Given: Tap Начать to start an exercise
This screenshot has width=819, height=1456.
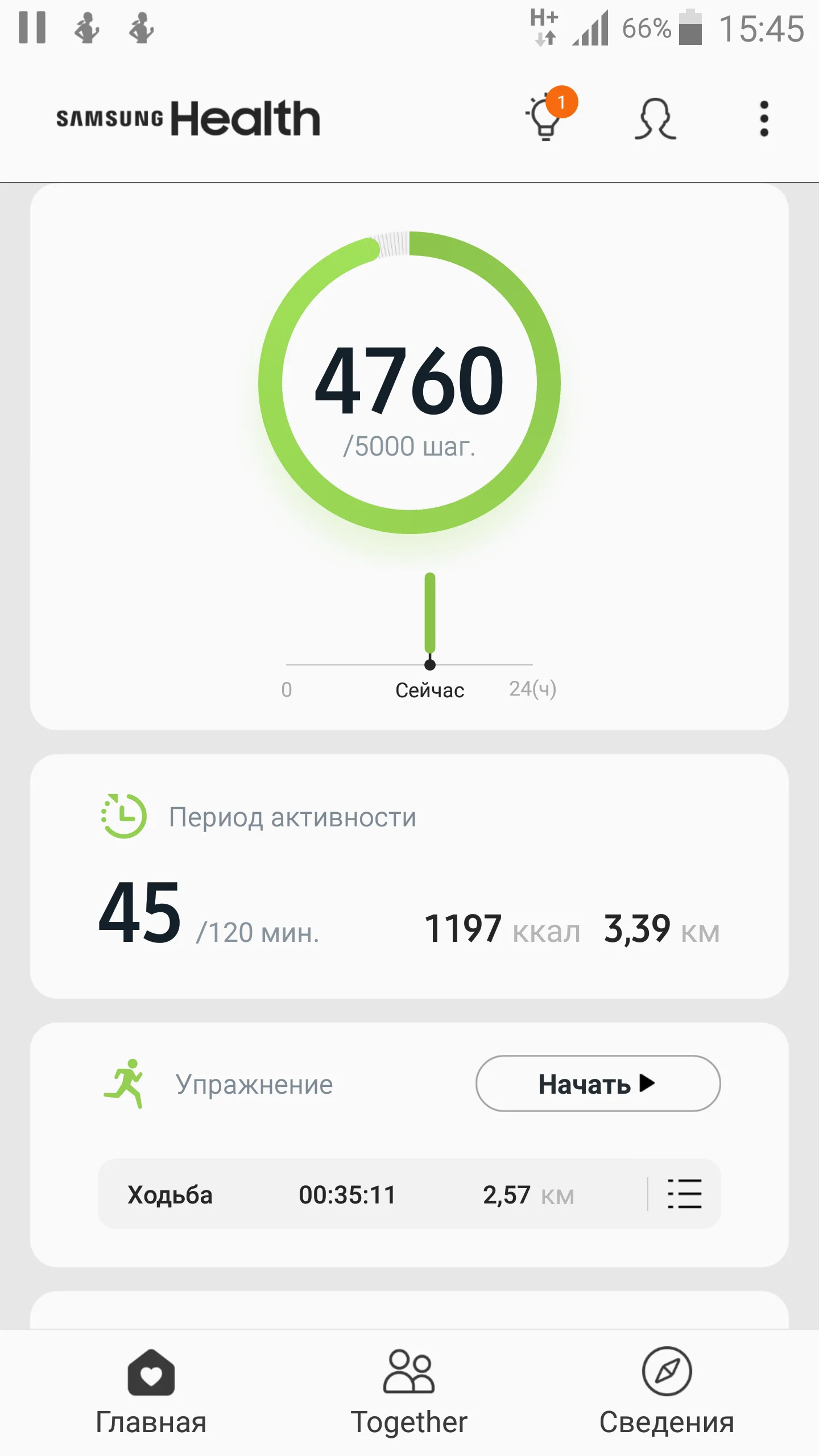Looking at the screenshot, I should (598, 1083).
